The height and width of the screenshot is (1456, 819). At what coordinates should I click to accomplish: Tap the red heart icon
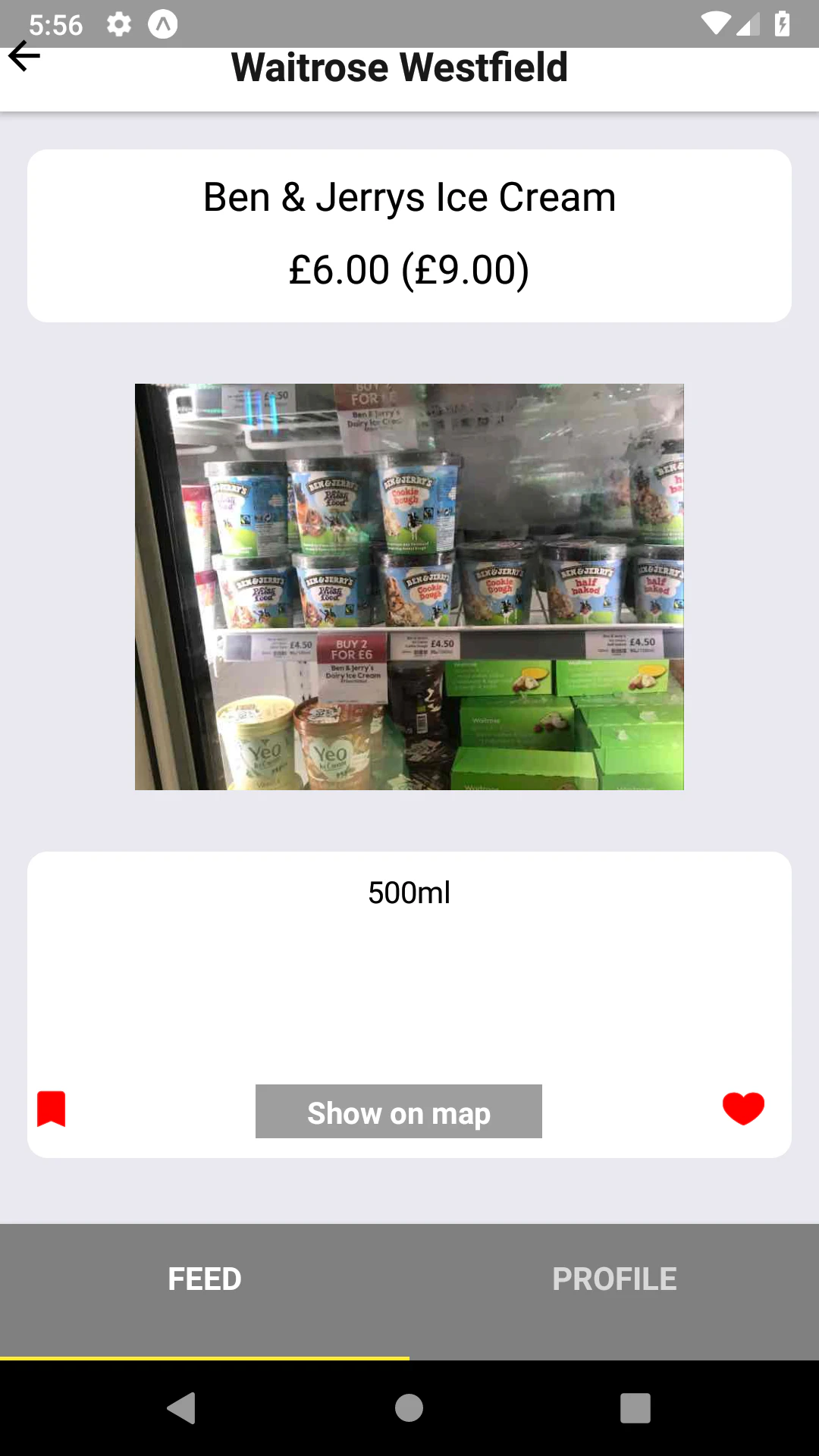[743, 1109]
